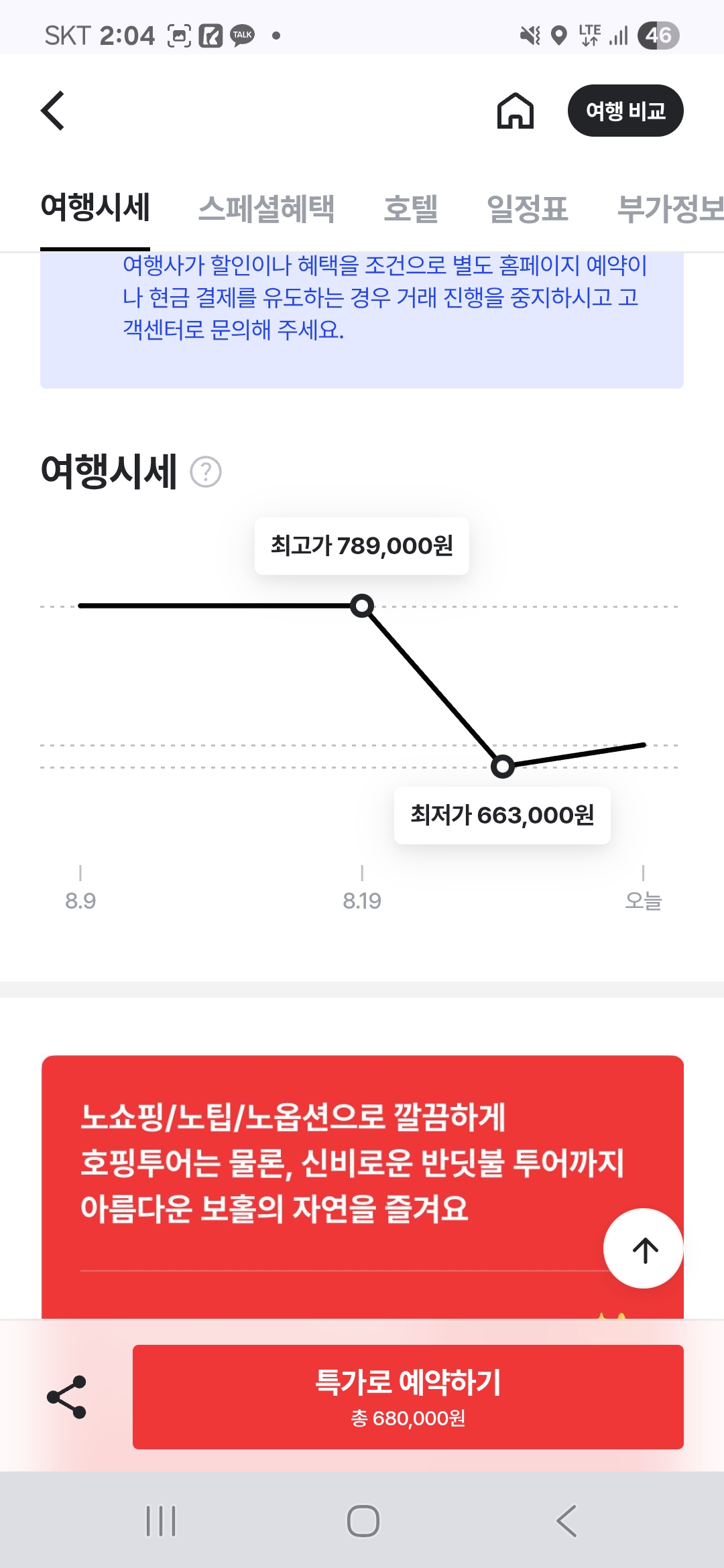This screenshot has width=724, height=1568.
Task: Switch to the 호텔 tab
Action: 410,208
